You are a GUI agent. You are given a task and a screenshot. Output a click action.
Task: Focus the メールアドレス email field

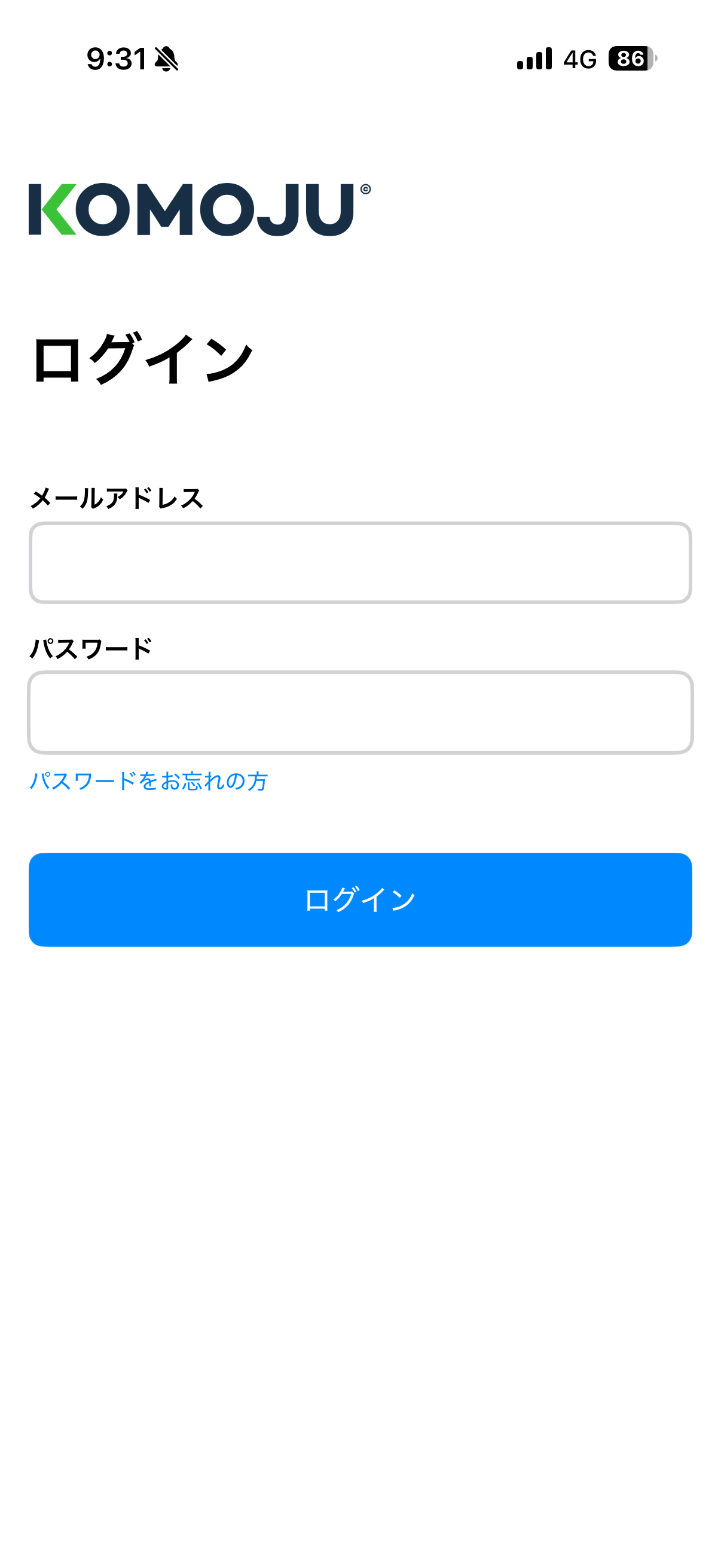coord(360,562)
